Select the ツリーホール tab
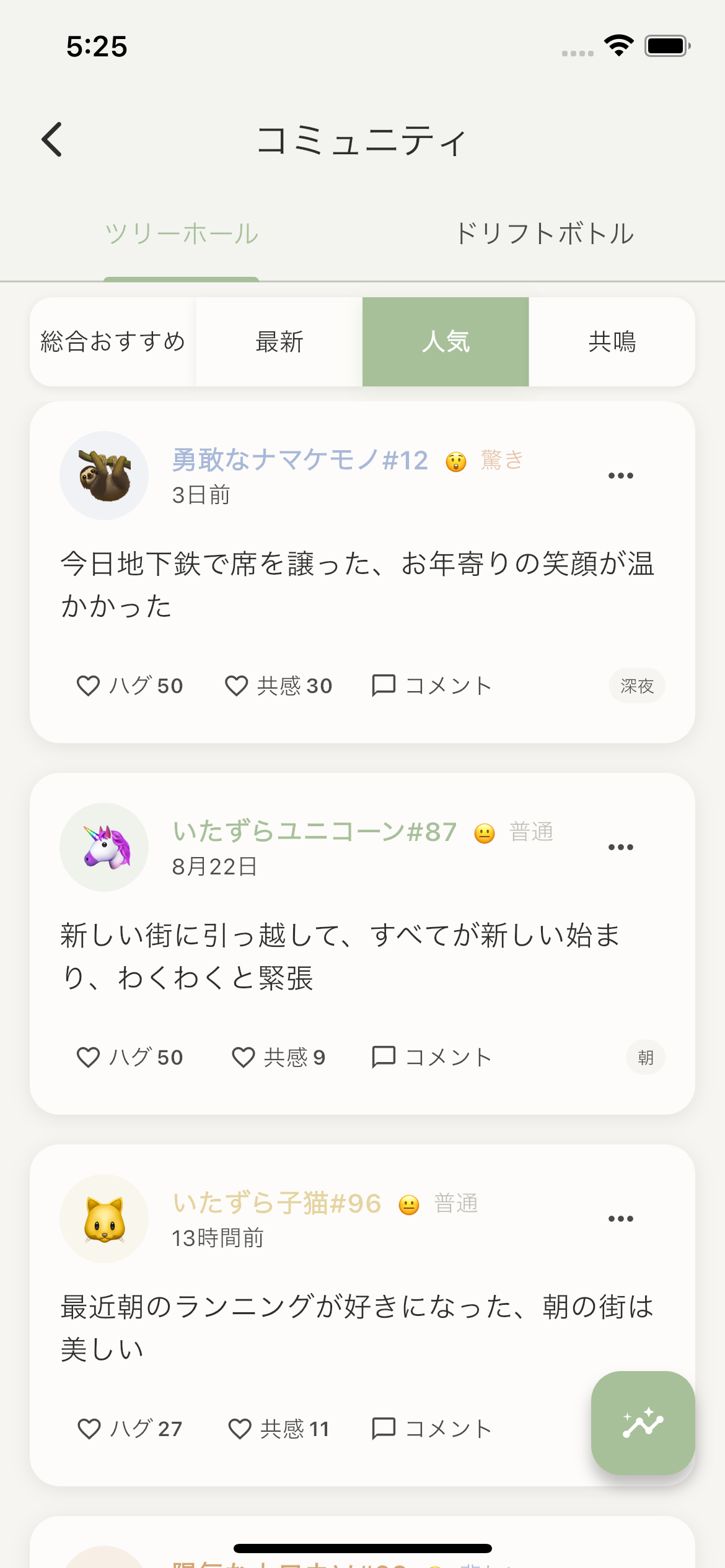Screen dimensions: 725x1568 (181, 234)
